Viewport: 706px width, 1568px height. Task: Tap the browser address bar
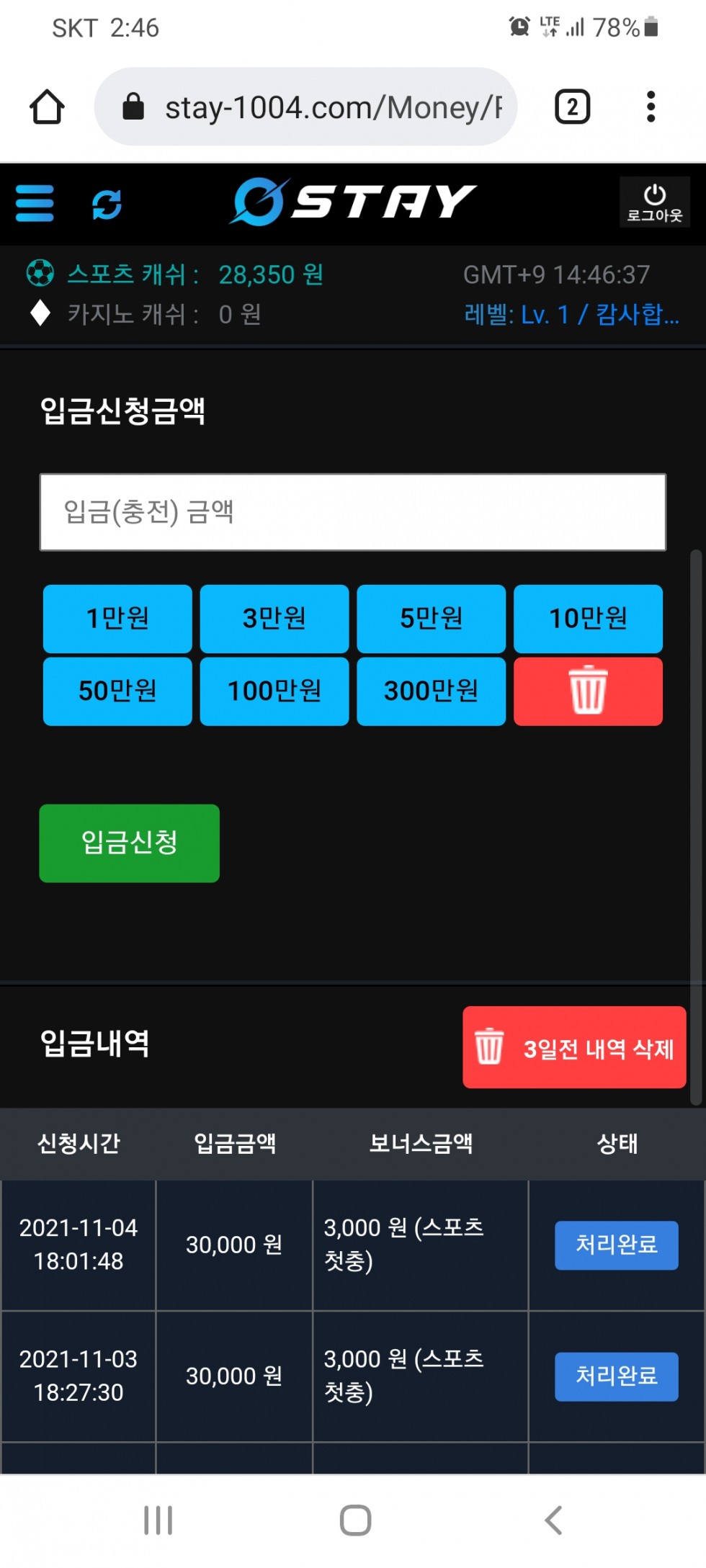point(306,107)
